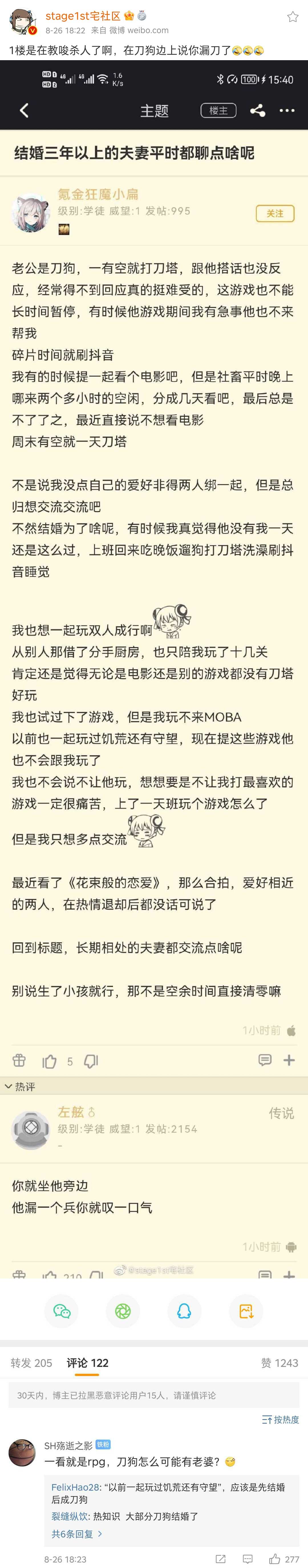Viewport: 308px width, 1568px height.
Task: Repost SH殇逝之影's comment
Action: pyautogui.click(x=220, y=1559)
